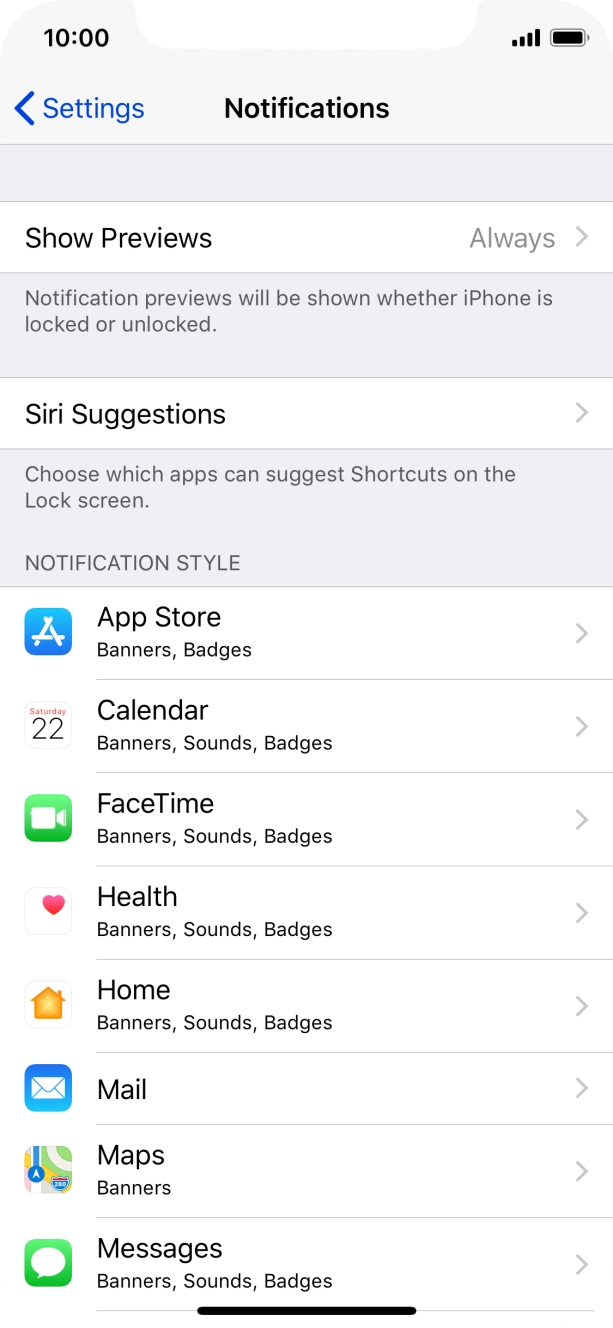This screenshot has height=1328, width=613.
Task: Open Home notification settings
Action: [x=306, y=1006]
